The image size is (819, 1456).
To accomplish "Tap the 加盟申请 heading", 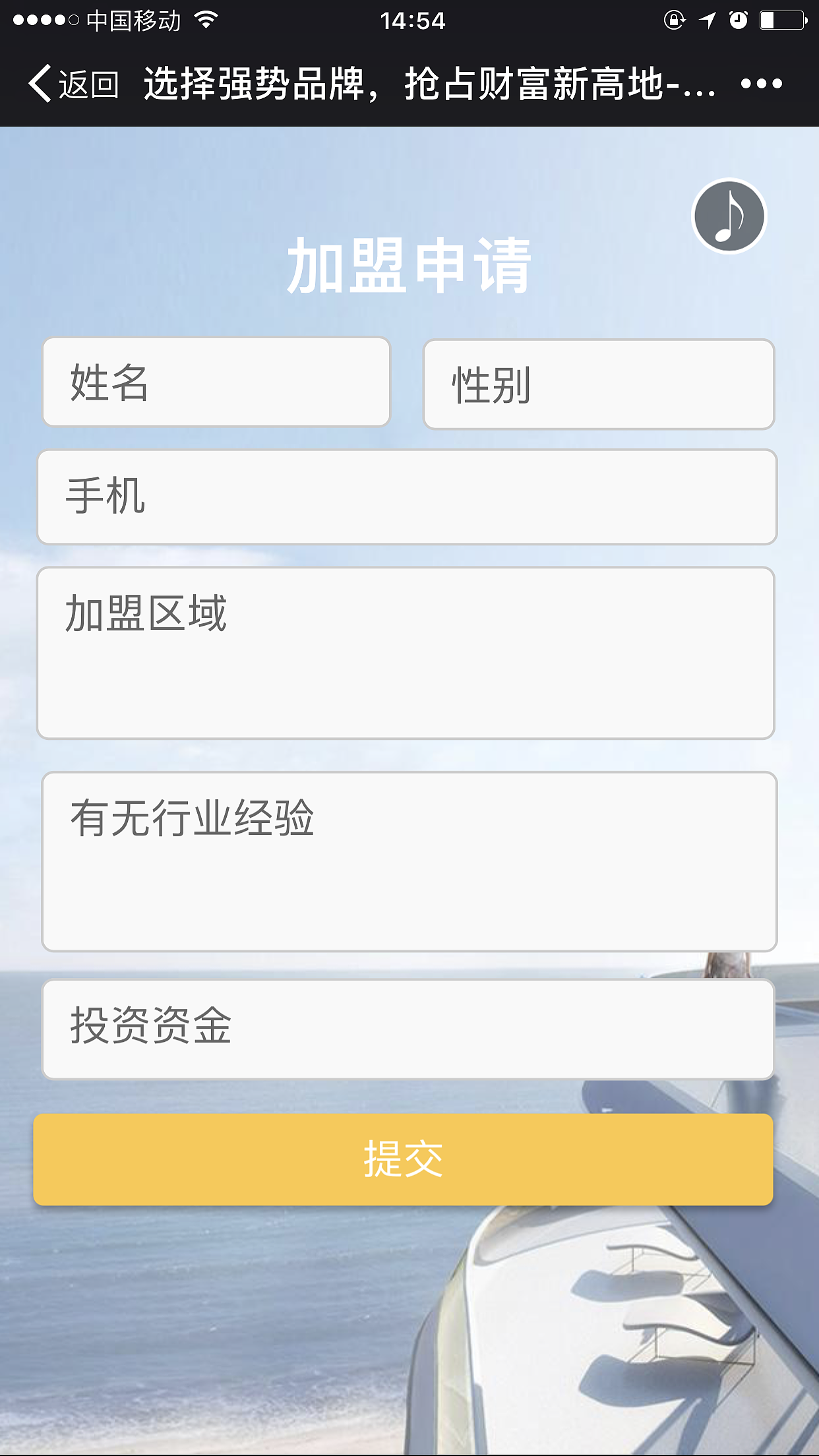I will point(409,265).
